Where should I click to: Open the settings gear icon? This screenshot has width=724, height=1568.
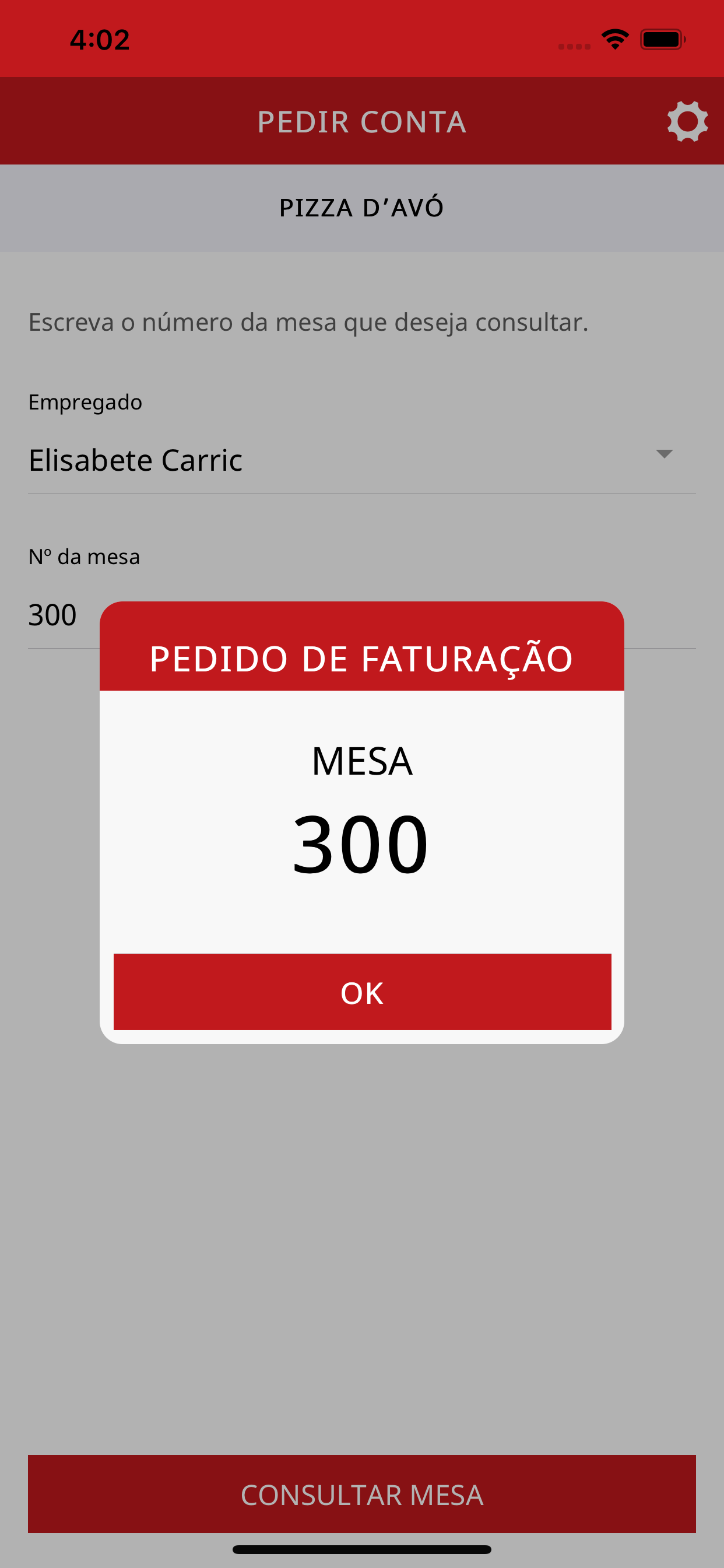click(687, 122)
